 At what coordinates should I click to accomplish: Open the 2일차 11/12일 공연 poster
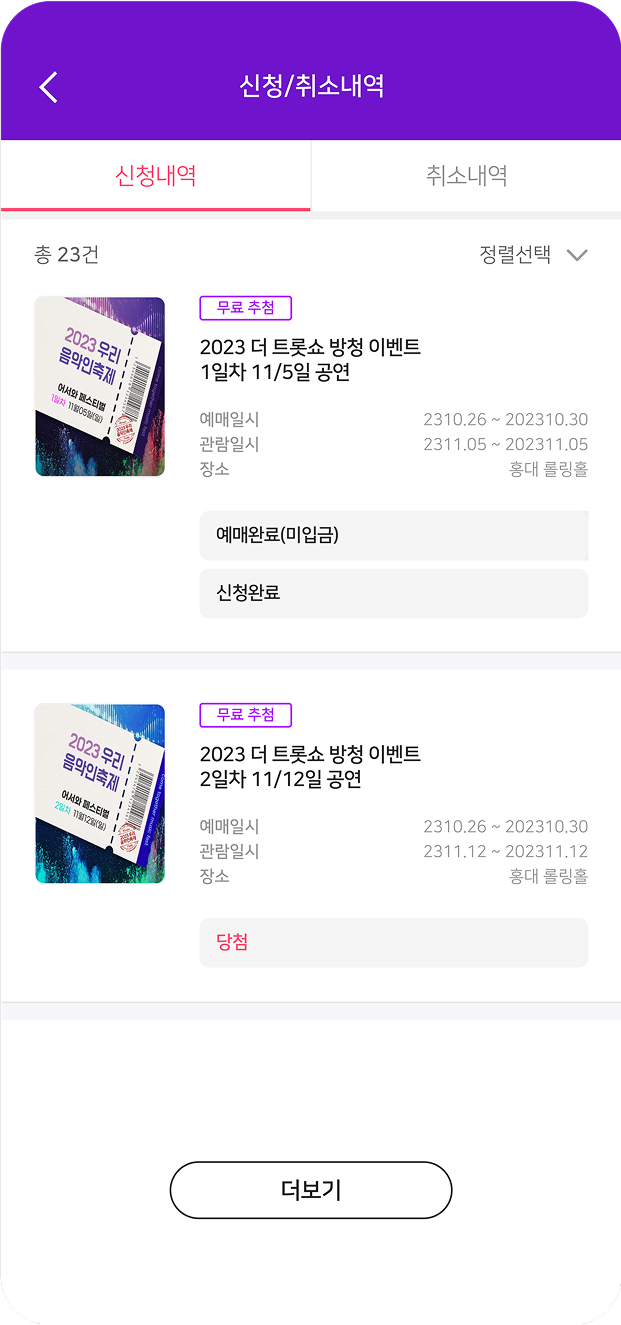point(100,793)
